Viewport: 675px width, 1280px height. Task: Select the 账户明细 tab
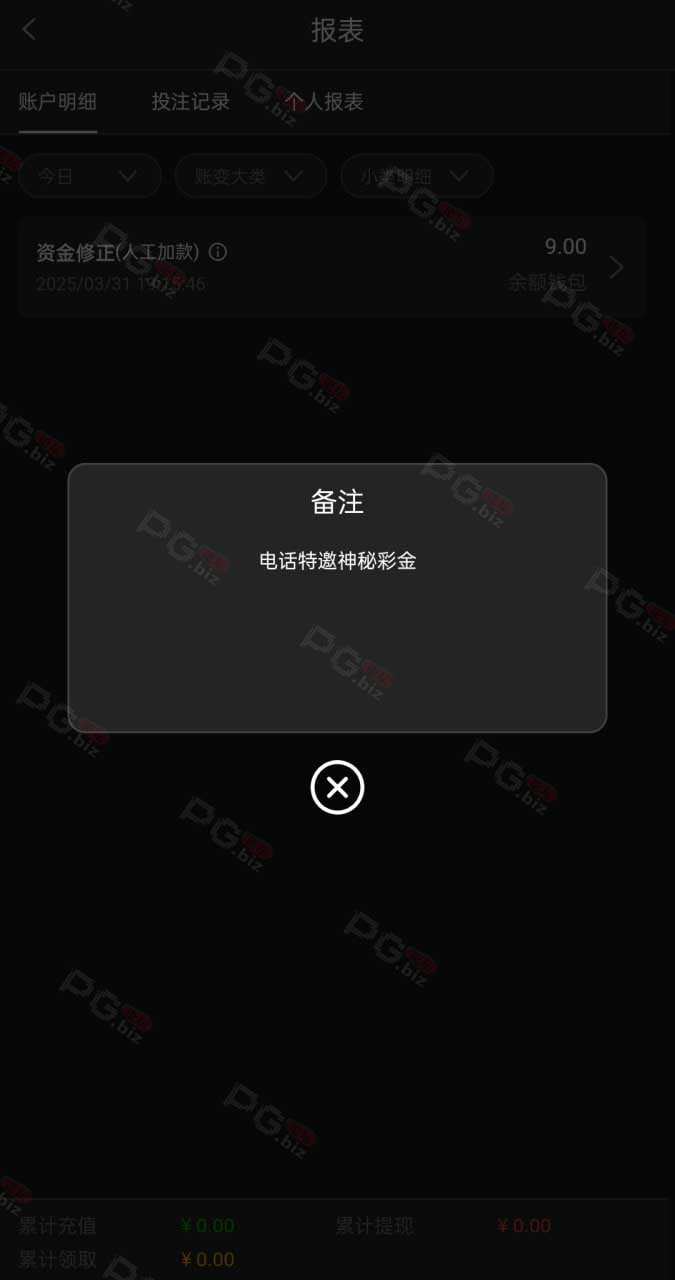(58, 101)
